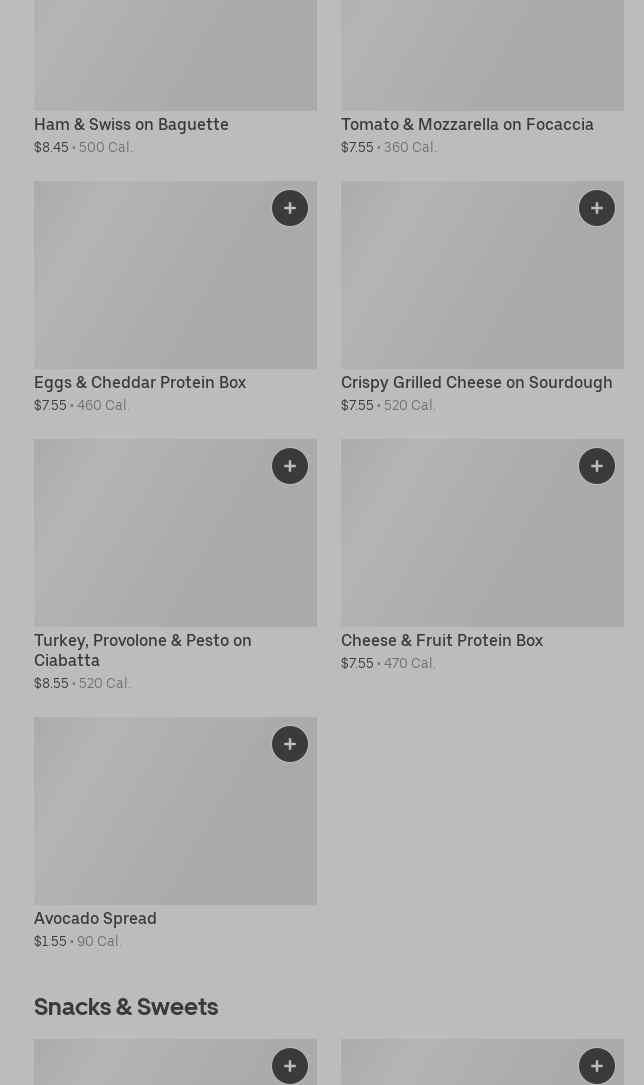Add Turkey, Provolone & Pesto on Ciabatta
644x1085 pixels.
tap(290, 466)
